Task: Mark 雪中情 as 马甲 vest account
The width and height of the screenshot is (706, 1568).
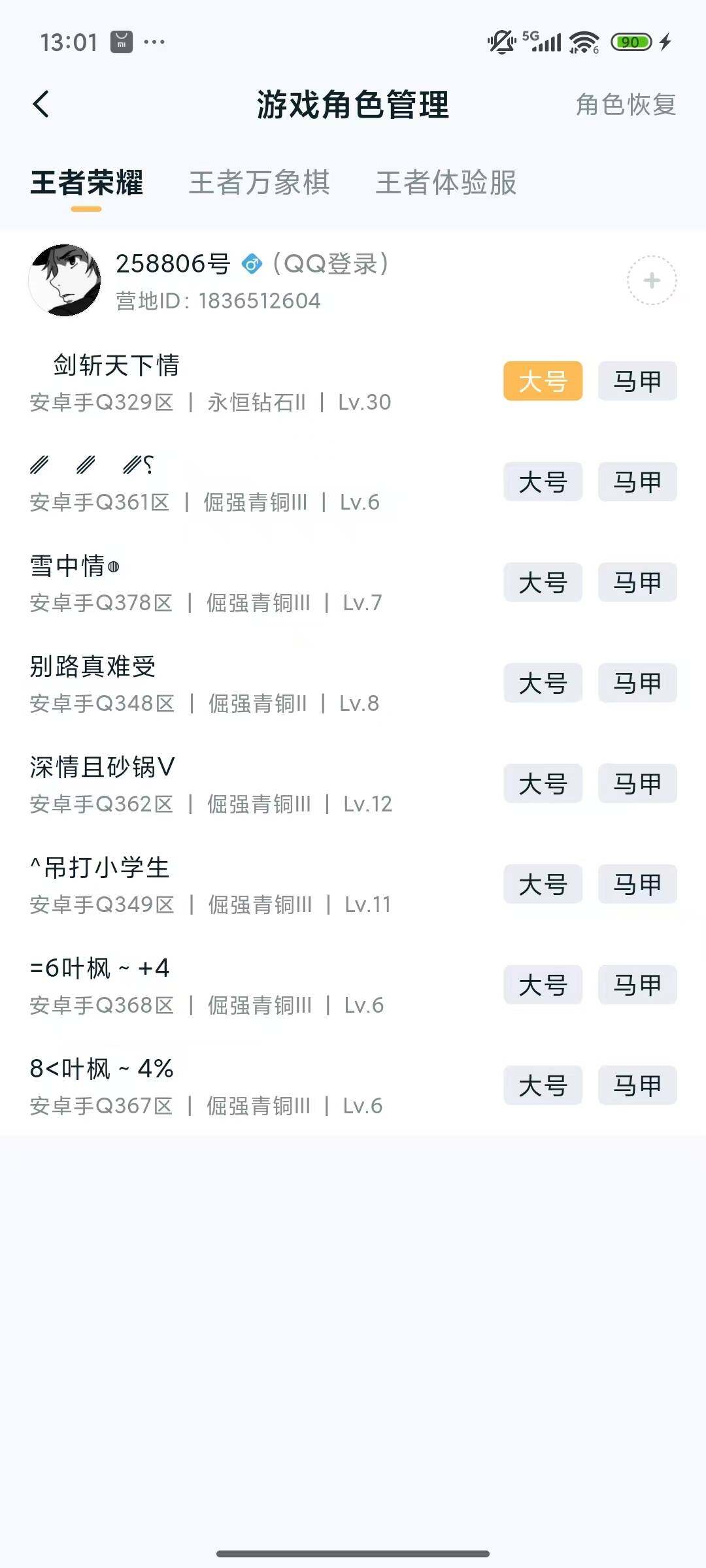Action: pos(637,582)
